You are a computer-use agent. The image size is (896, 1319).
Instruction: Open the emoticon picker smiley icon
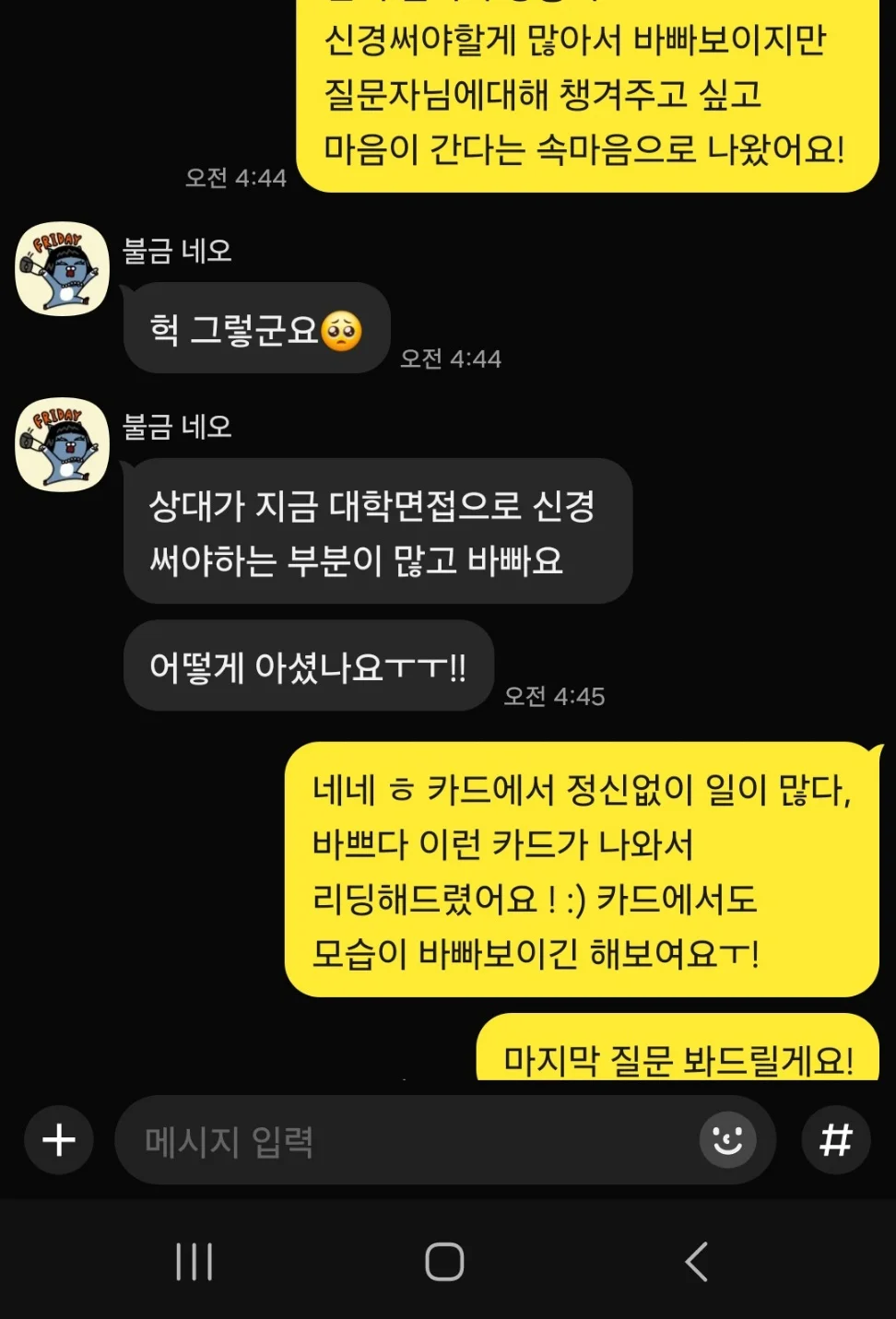[728, 1140]
